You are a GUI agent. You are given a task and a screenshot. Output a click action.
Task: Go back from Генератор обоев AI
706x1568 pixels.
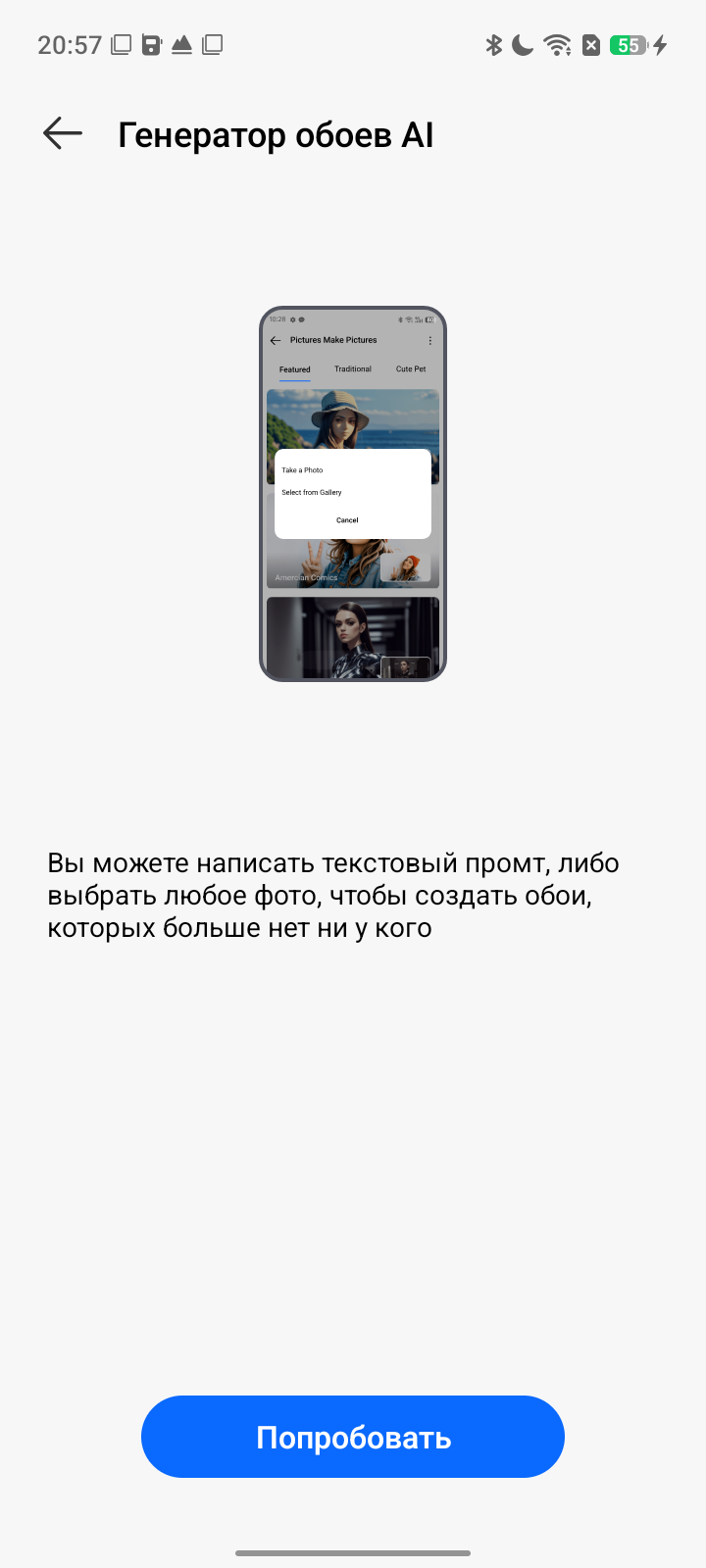(x=63, y=134)
